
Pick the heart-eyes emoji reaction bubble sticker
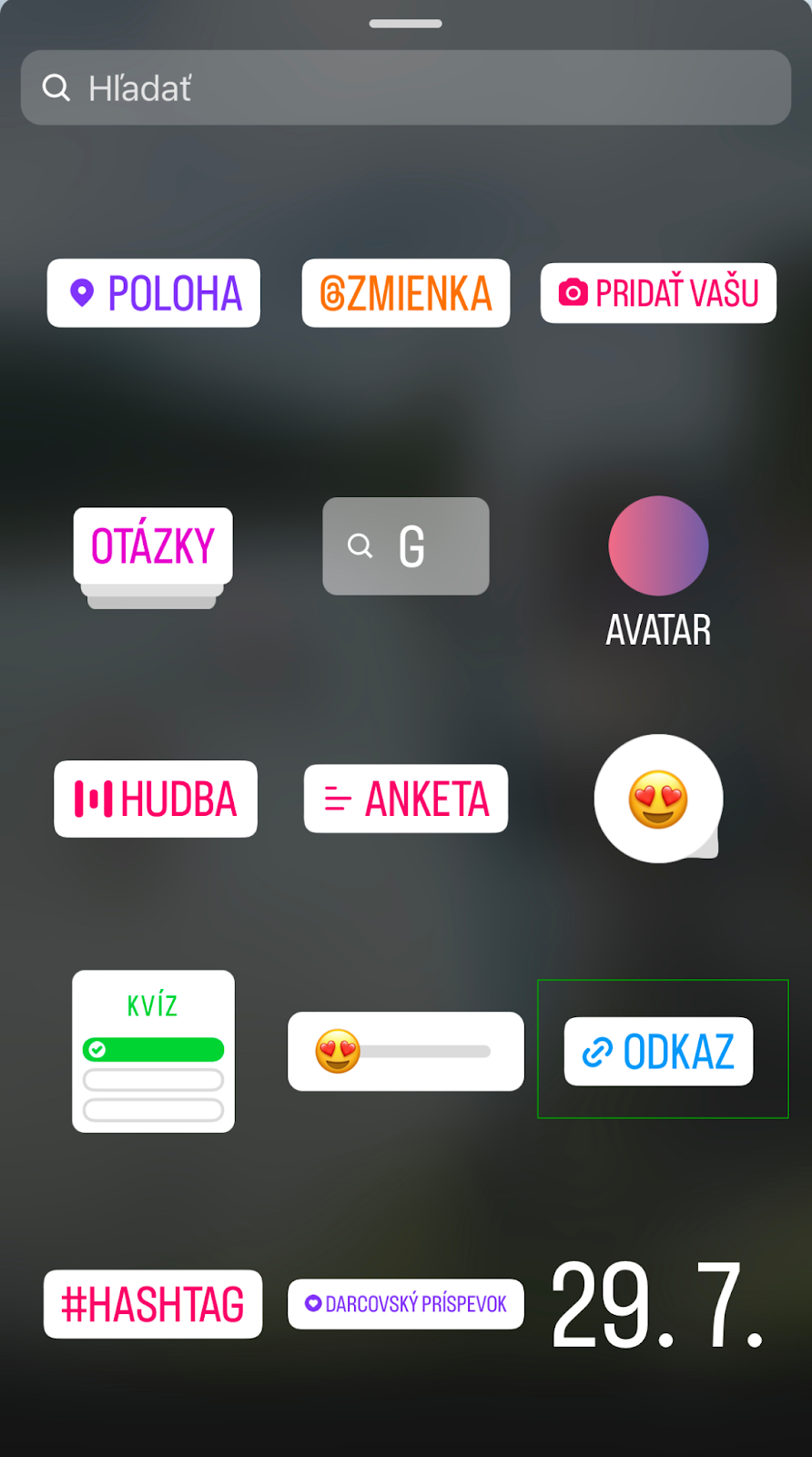pyautogui.click(x=658, y=799)
